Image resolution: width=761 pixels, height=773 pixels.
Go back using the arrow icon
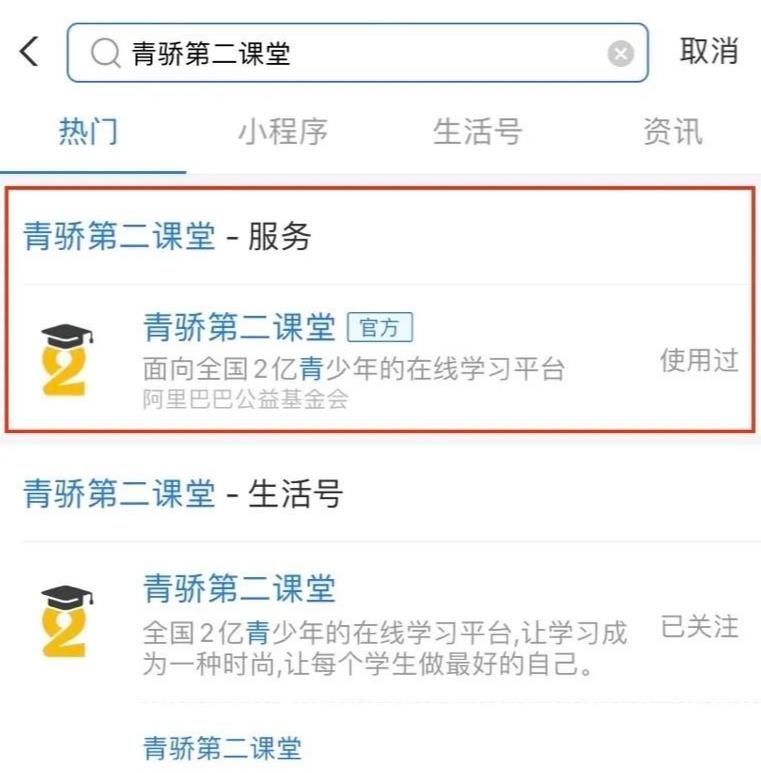[30, 52]
